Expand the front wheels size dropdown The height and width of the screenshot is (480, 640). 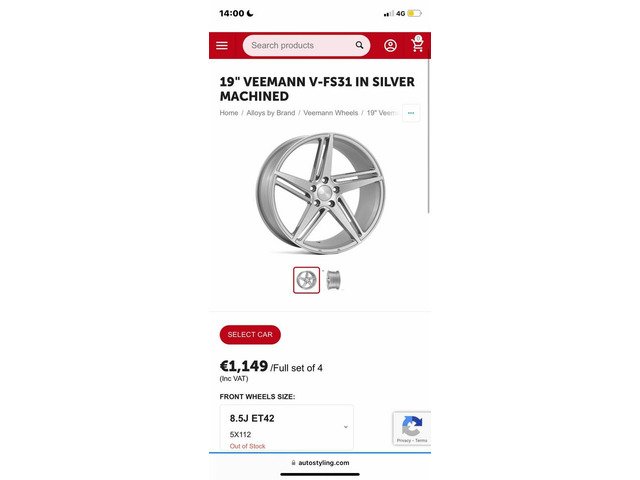[287, 427]
